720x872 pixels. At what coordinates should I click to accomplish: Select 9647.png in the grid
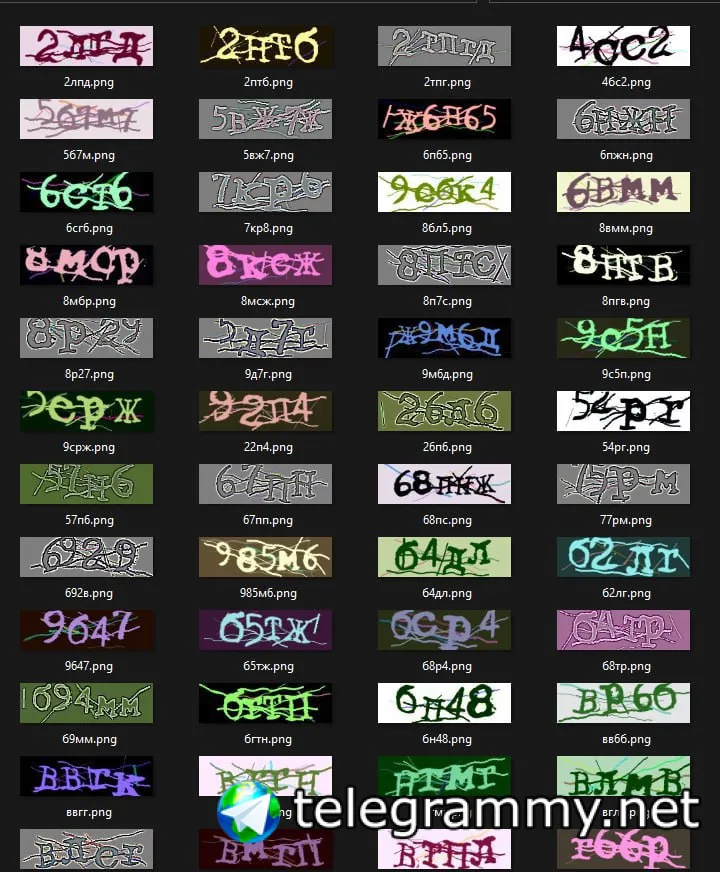click(x=87, y=631)
